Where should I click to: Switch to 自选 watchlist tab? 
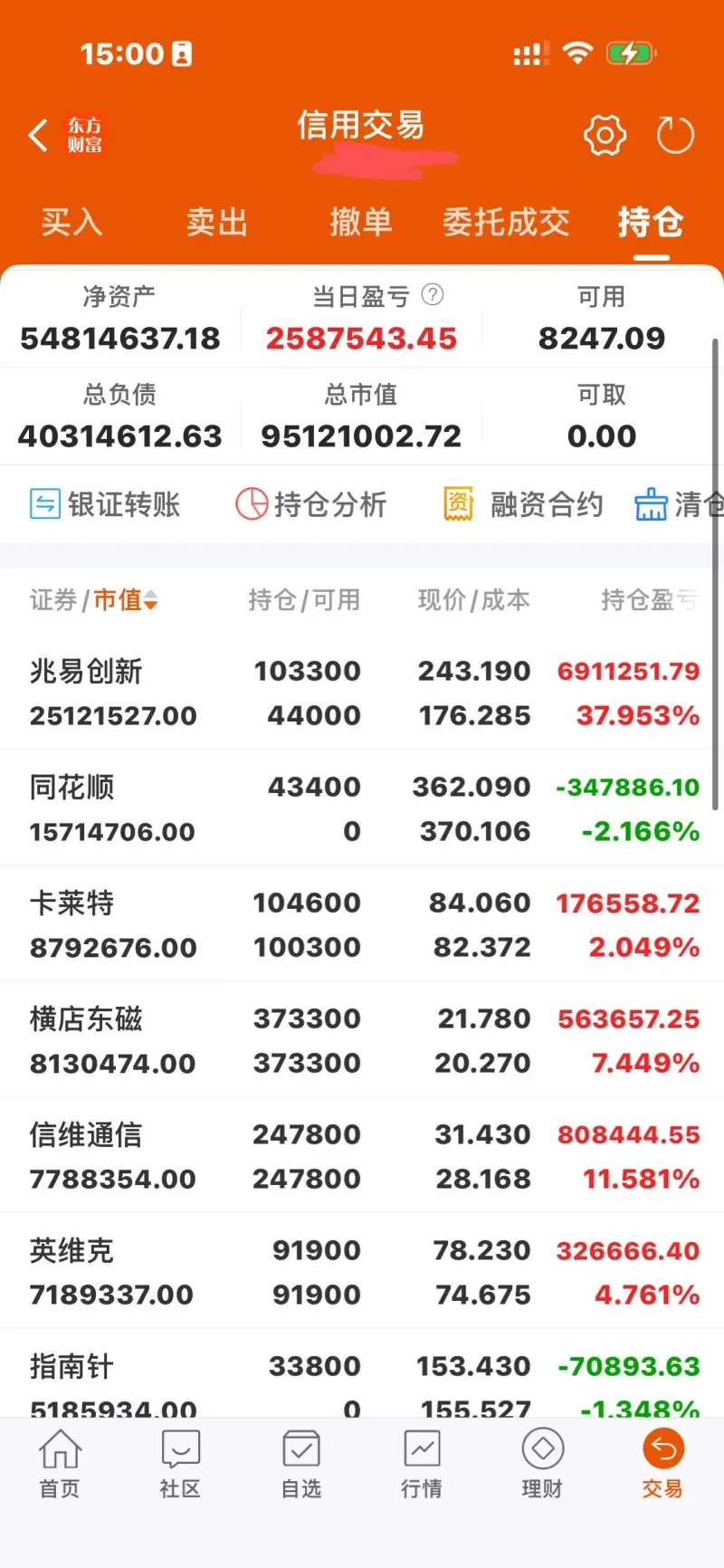point(301,1463)
